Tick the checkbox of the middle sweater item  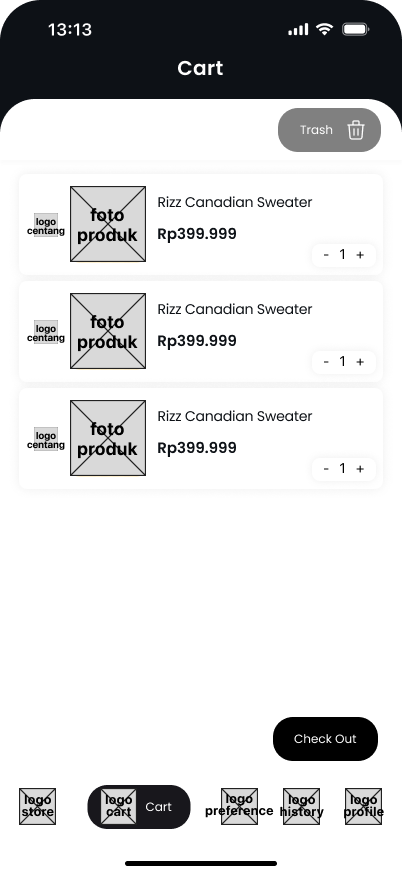(x=46, y=332)
